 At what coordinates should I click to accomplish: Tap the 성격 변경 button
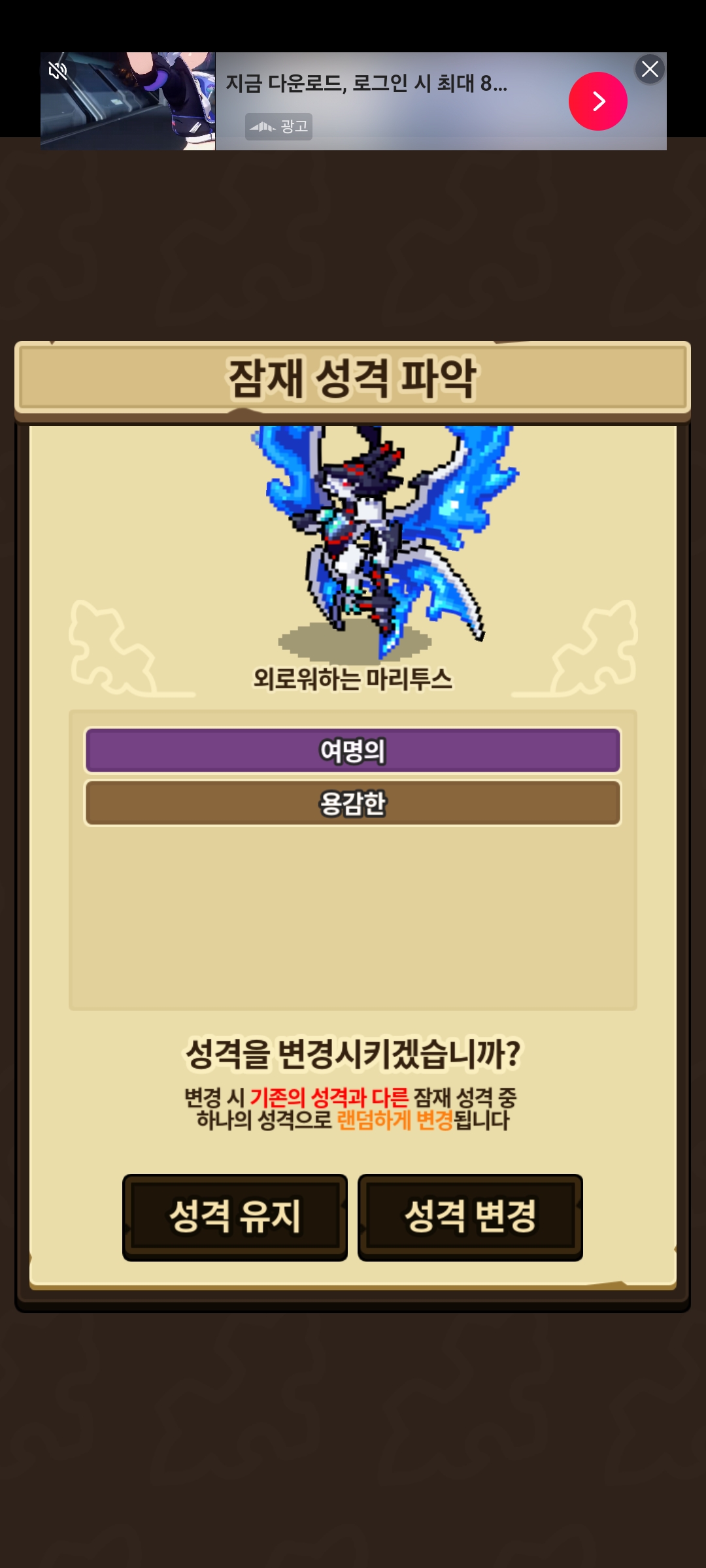click(470, 1217)
